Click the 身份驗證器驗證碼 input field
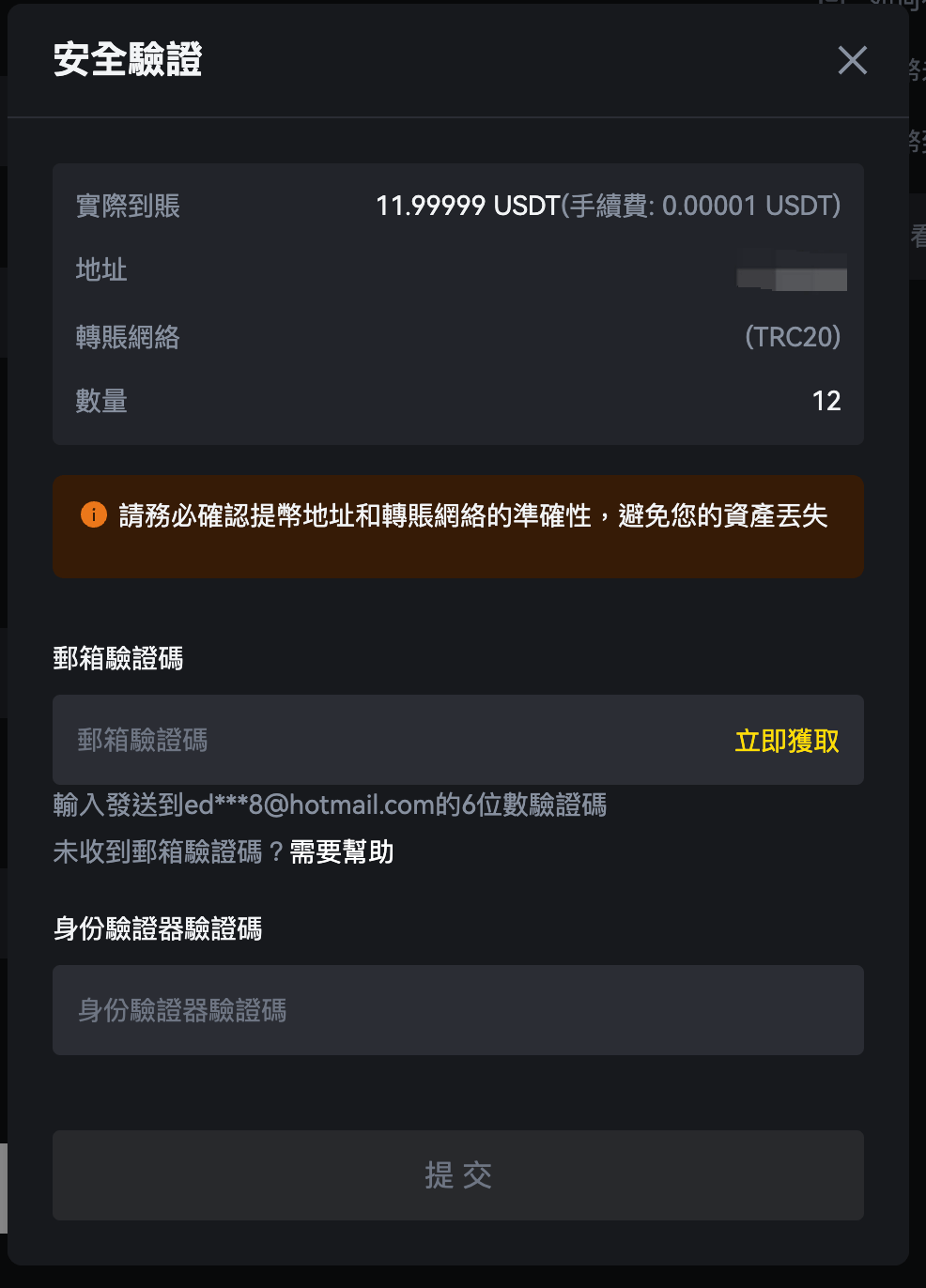Viewport: 926px width, 1288px height. tap(376, 1010)
